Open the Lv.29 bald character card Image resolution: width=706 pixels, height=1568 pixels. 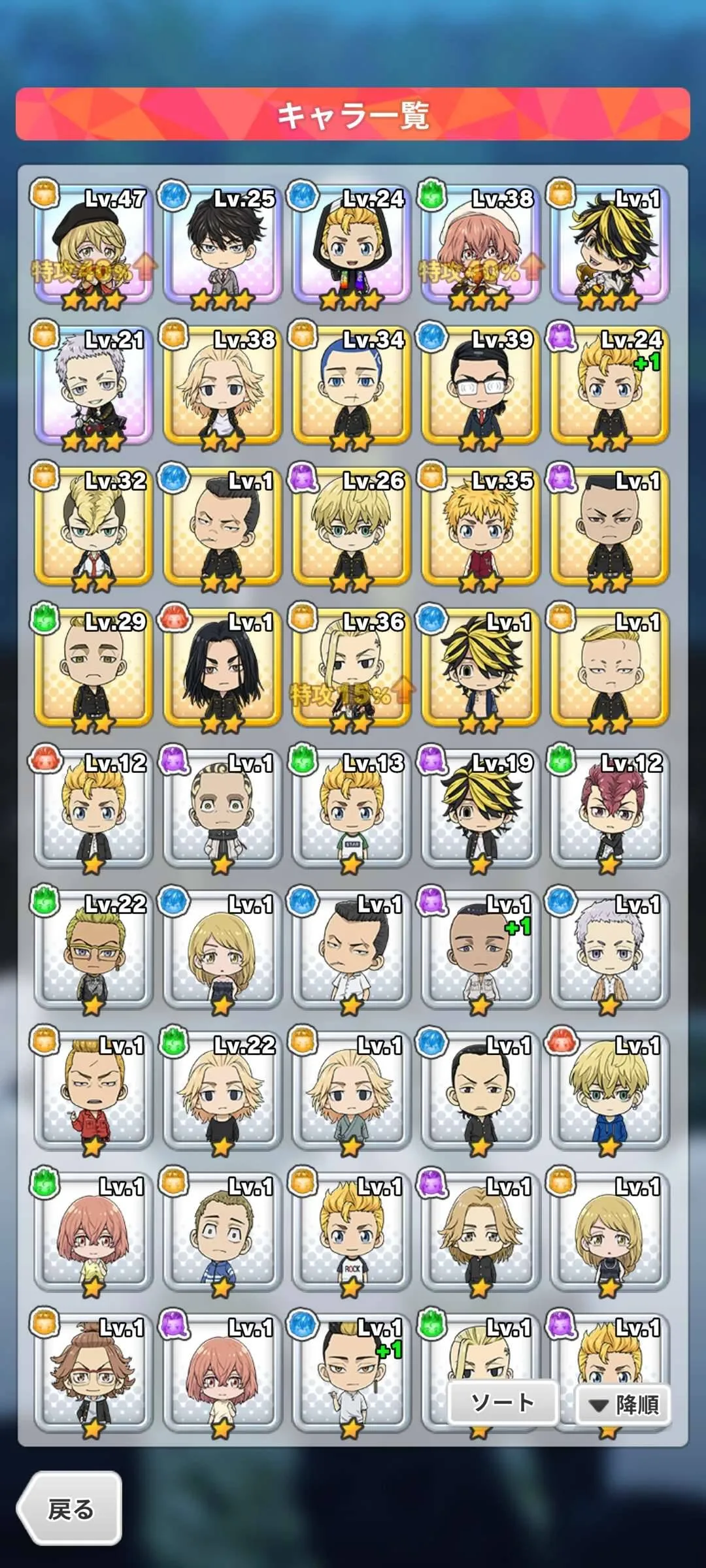pyautogui.click(x=93, y=668)
